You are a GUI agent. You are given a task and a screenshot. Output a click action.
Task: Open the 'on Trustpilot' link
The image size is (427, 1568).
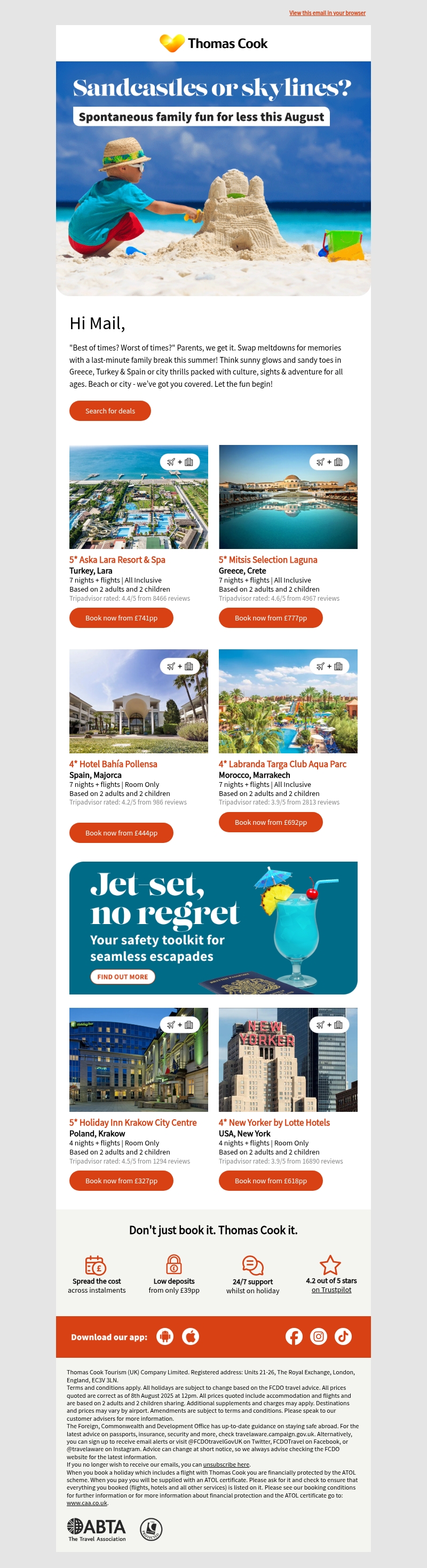click(331, 1290)
